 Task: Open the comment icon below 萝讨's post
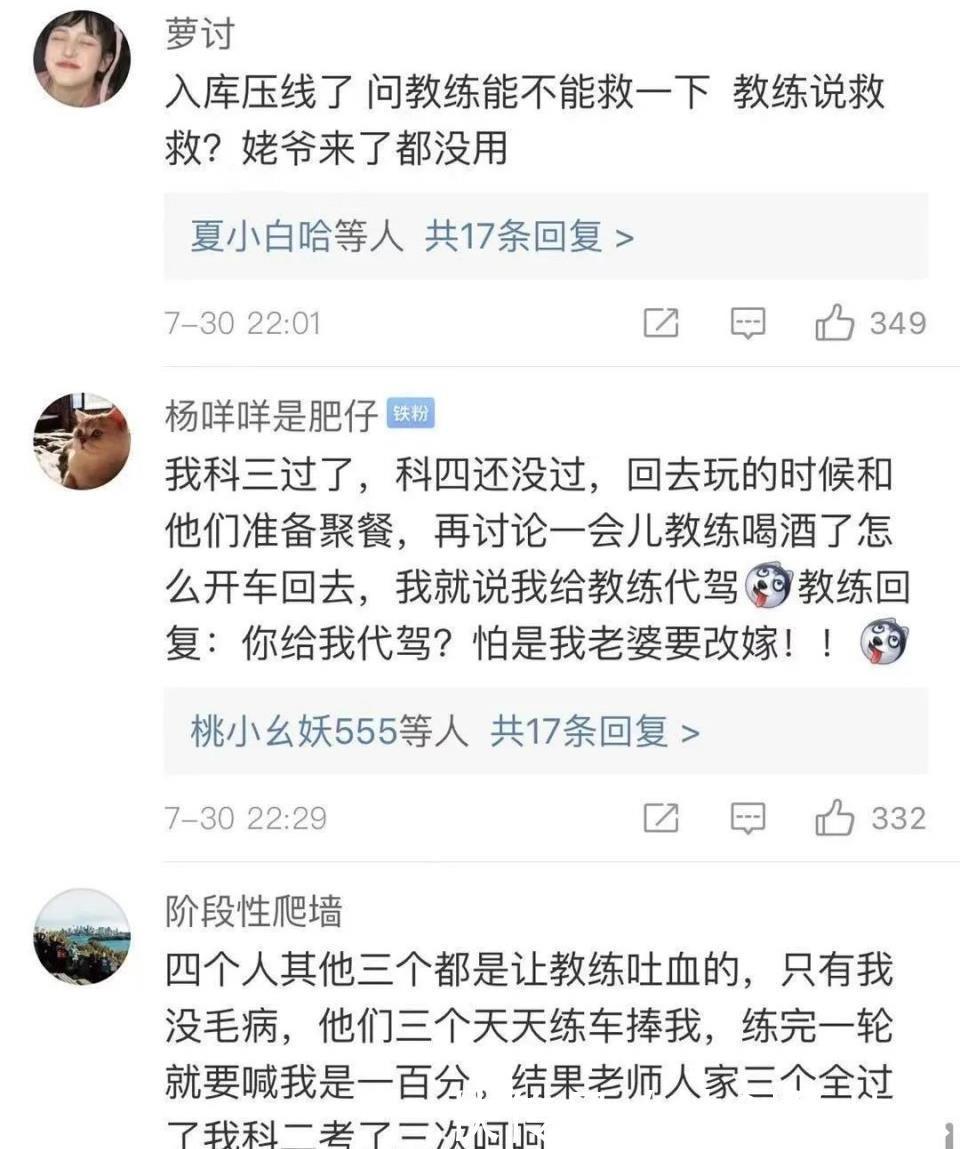tap(747, 323)
